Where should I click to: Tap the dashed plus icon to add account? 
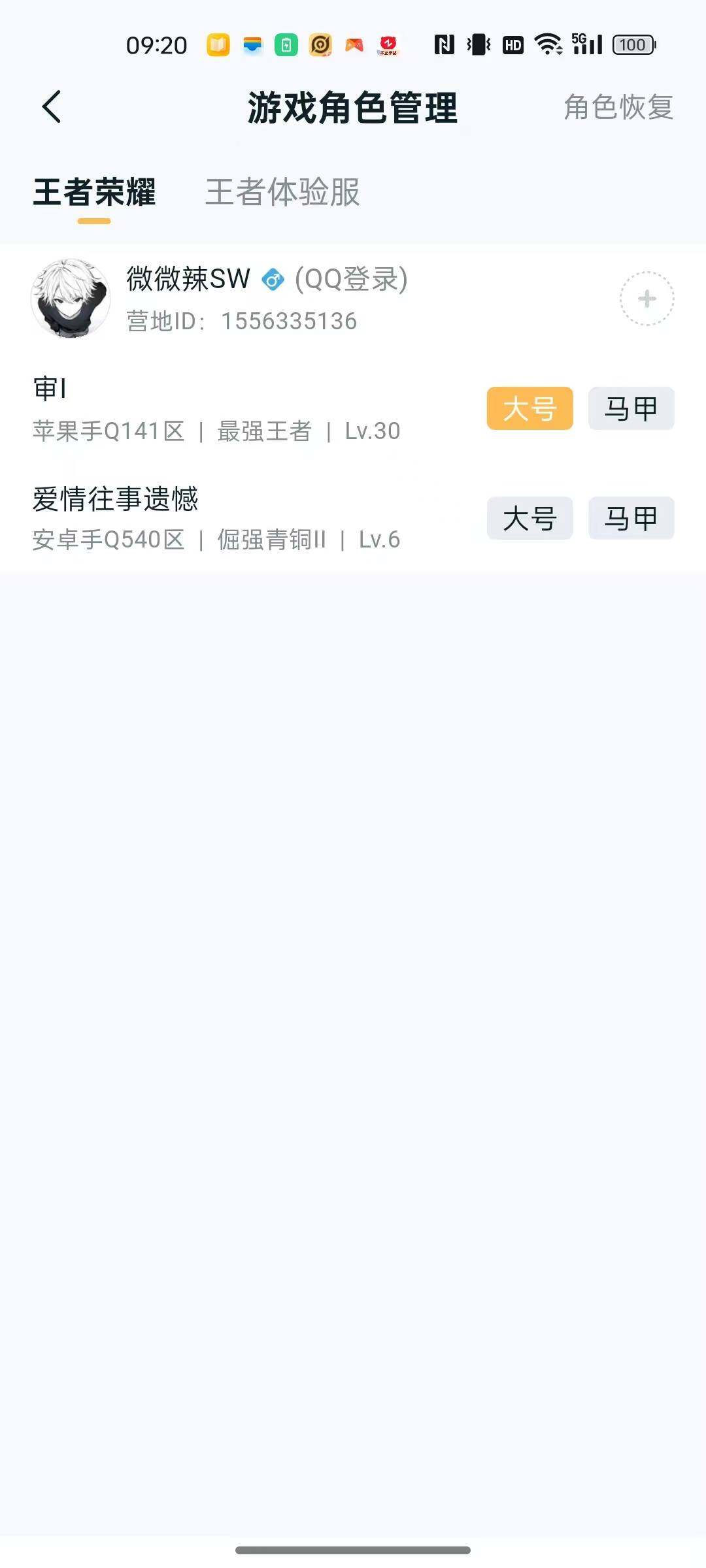[x=646, y=297]
